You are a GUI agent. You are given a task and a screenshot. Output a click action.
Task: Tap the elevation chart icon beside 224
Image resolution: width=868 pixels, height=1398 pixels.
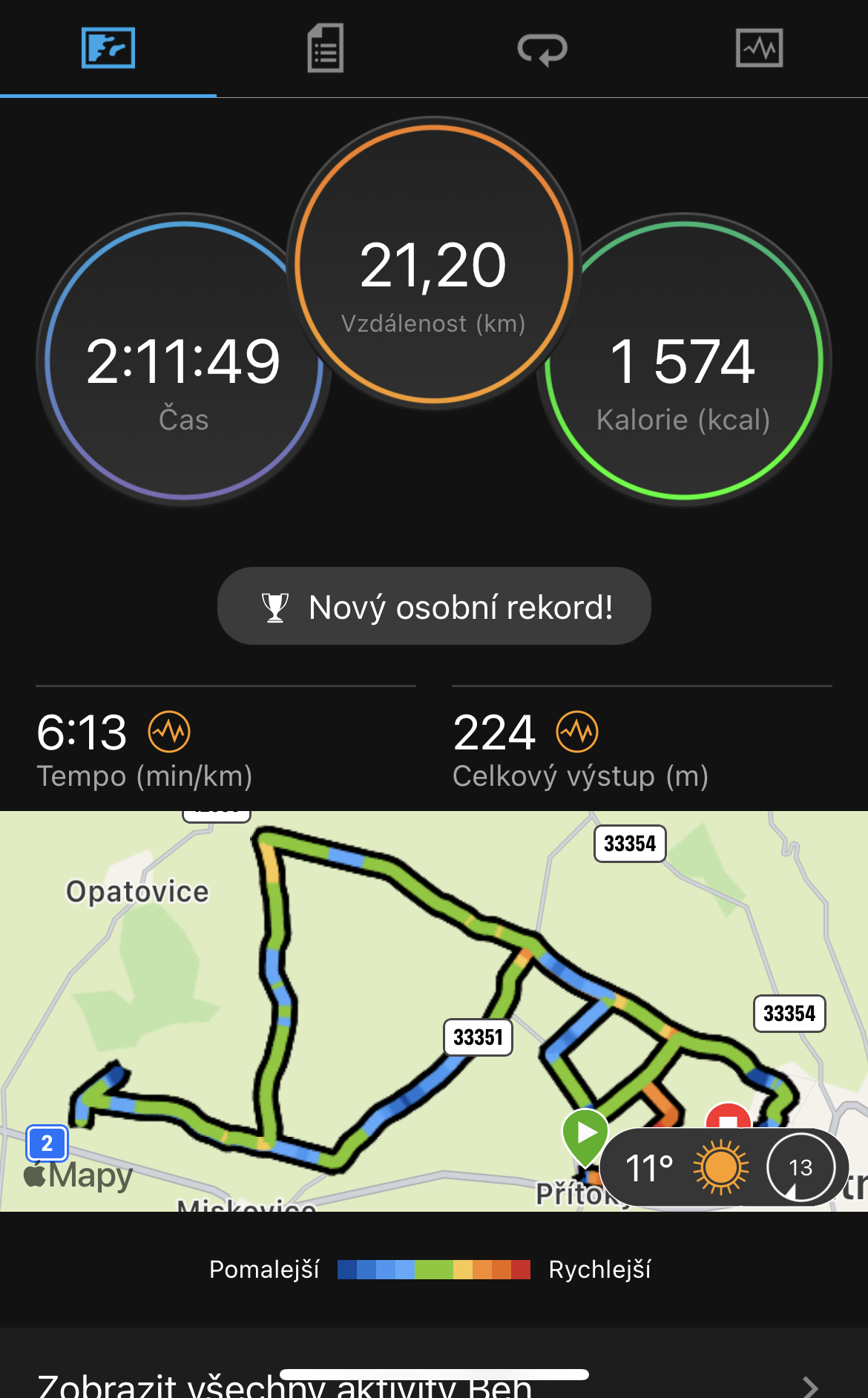point(577,732)
